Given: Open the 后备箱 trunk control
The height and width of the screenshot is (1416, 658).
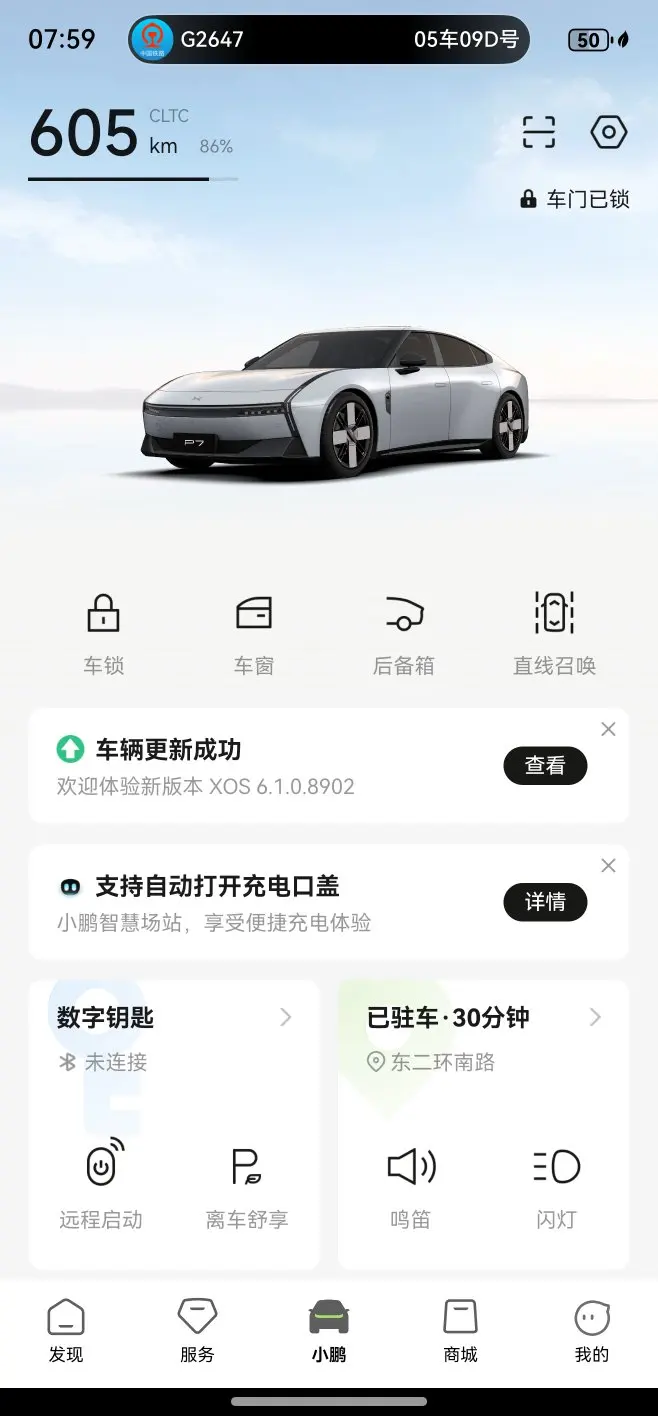Looking at the screenshot, I should (404, 632).
